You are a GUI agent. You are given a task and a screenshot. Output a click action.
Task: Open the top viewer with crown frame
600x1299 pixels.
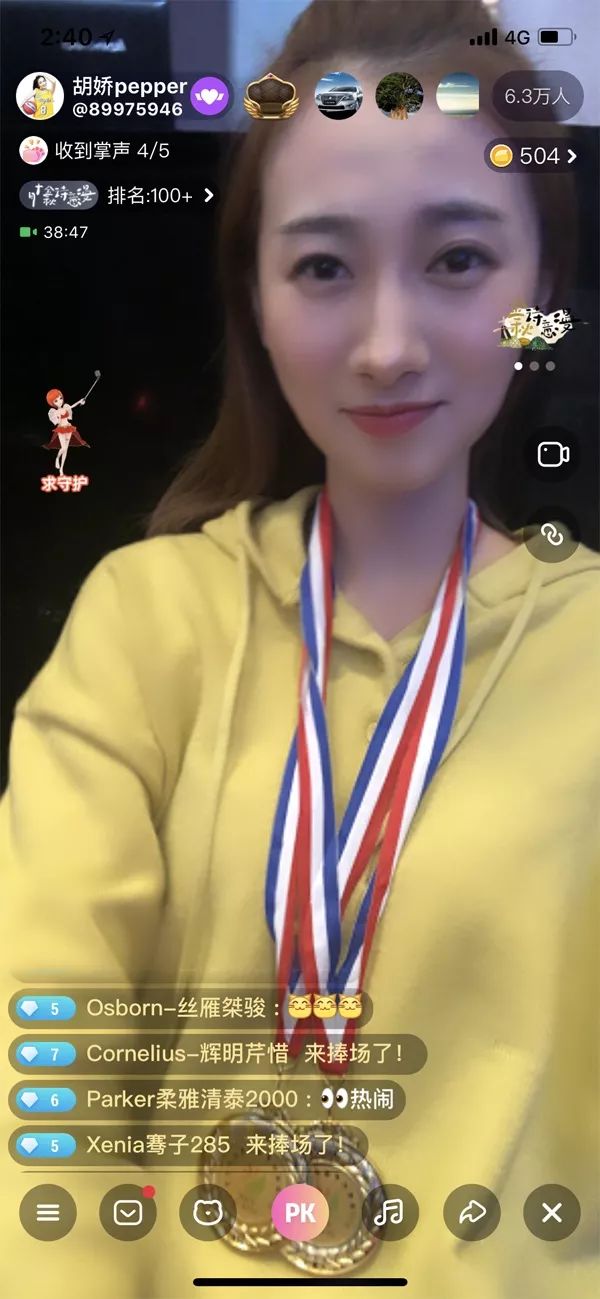[x=271, y=96]
